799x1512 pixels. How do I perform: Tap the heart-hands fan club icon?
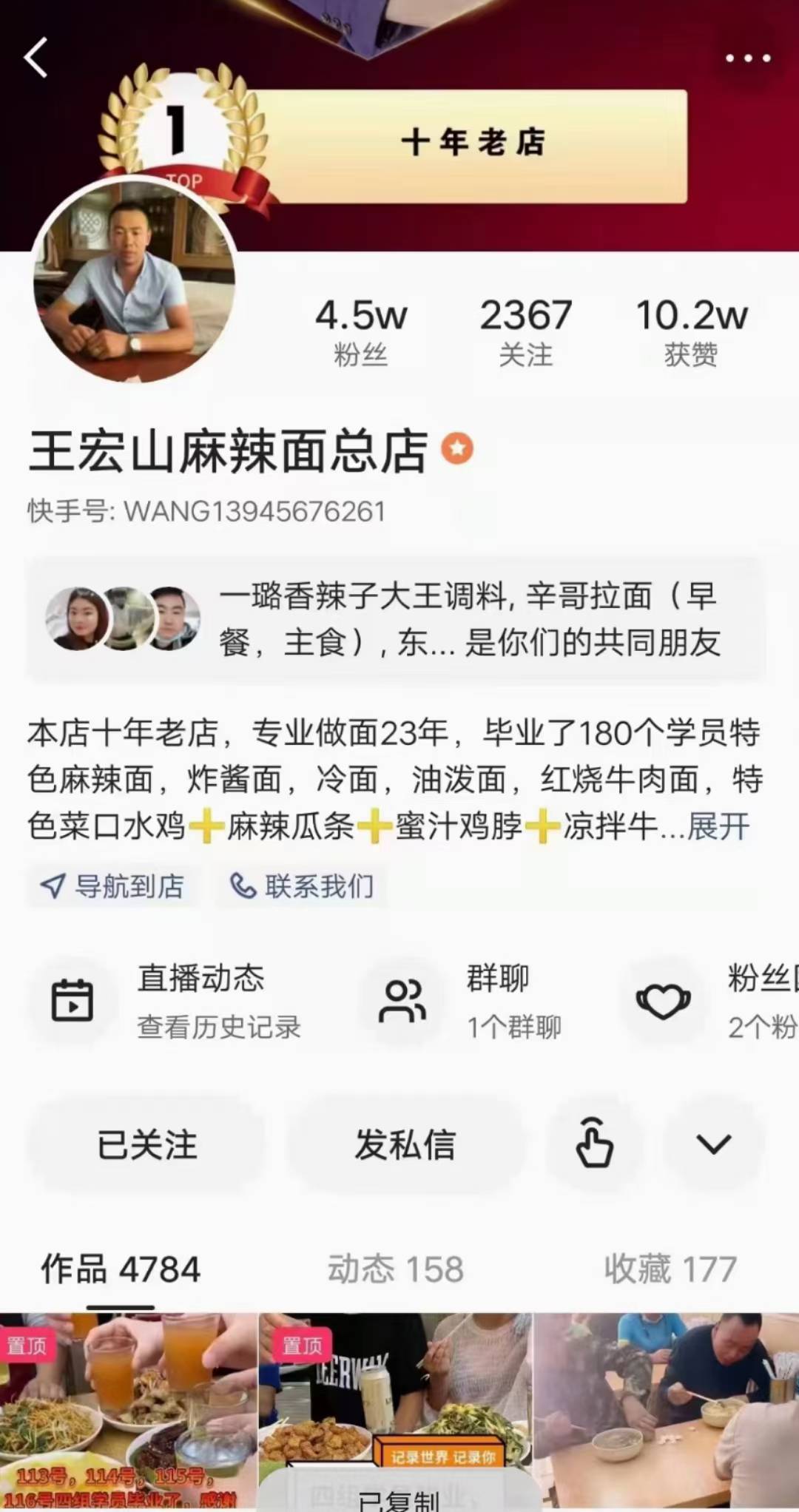[666, 1002]
